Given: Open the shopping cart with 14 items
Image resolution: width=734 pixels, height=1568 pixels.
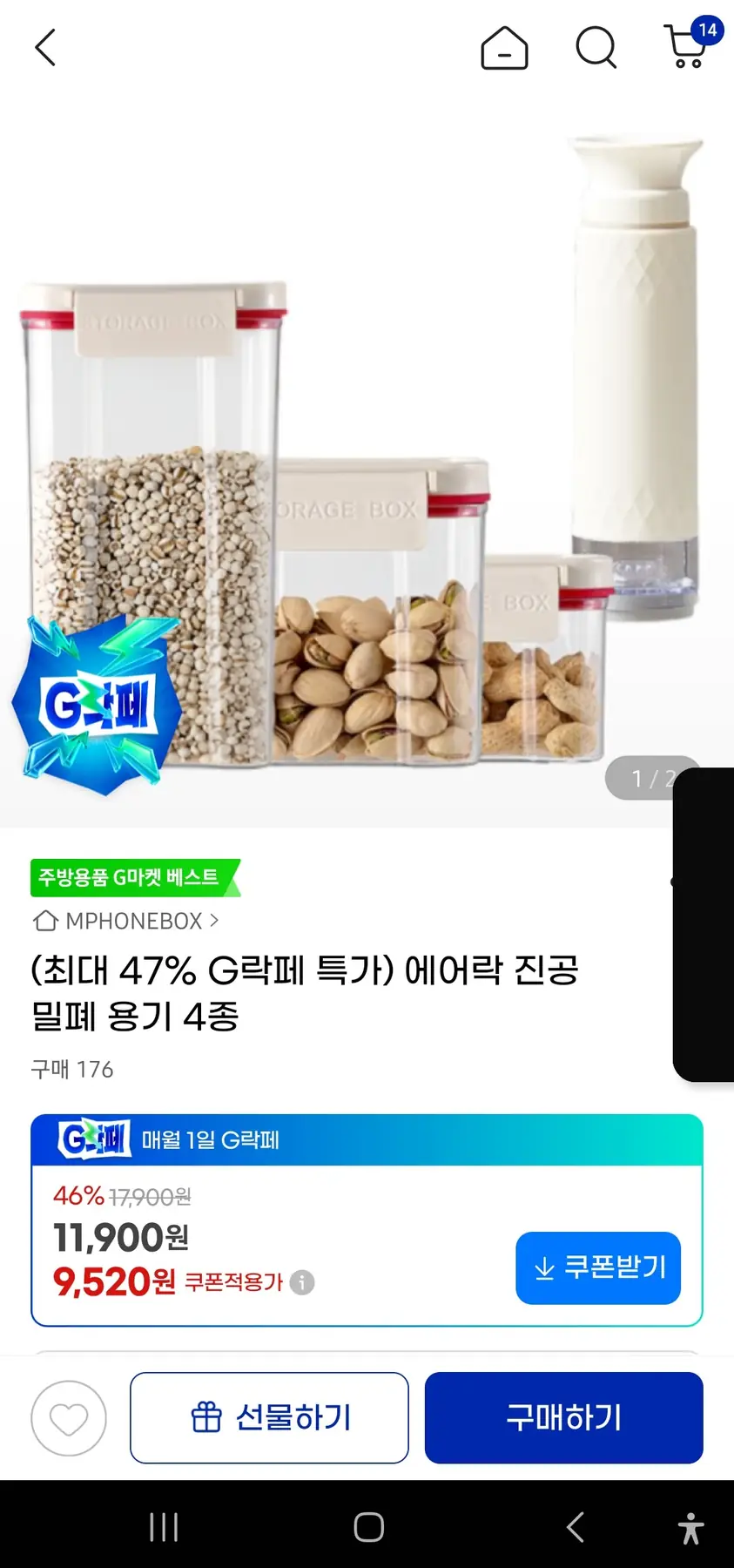Looking at the screenshot, I should [688, 46].
